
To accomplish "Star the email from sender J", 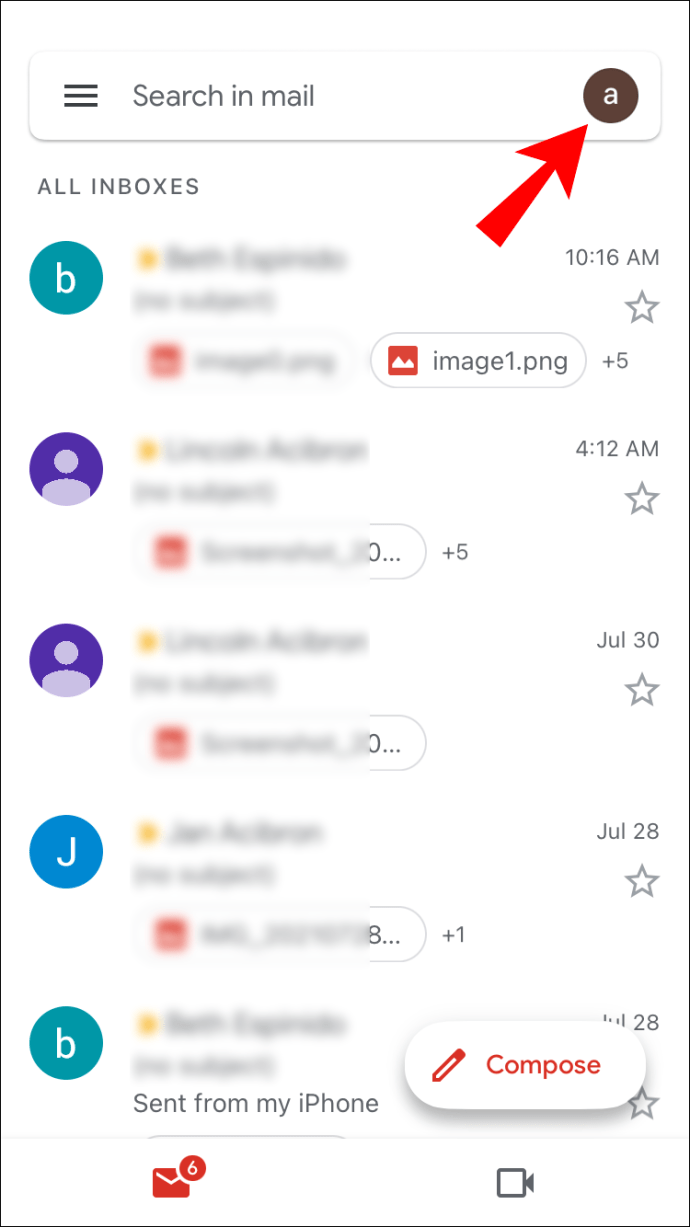I will pos(642,881).
